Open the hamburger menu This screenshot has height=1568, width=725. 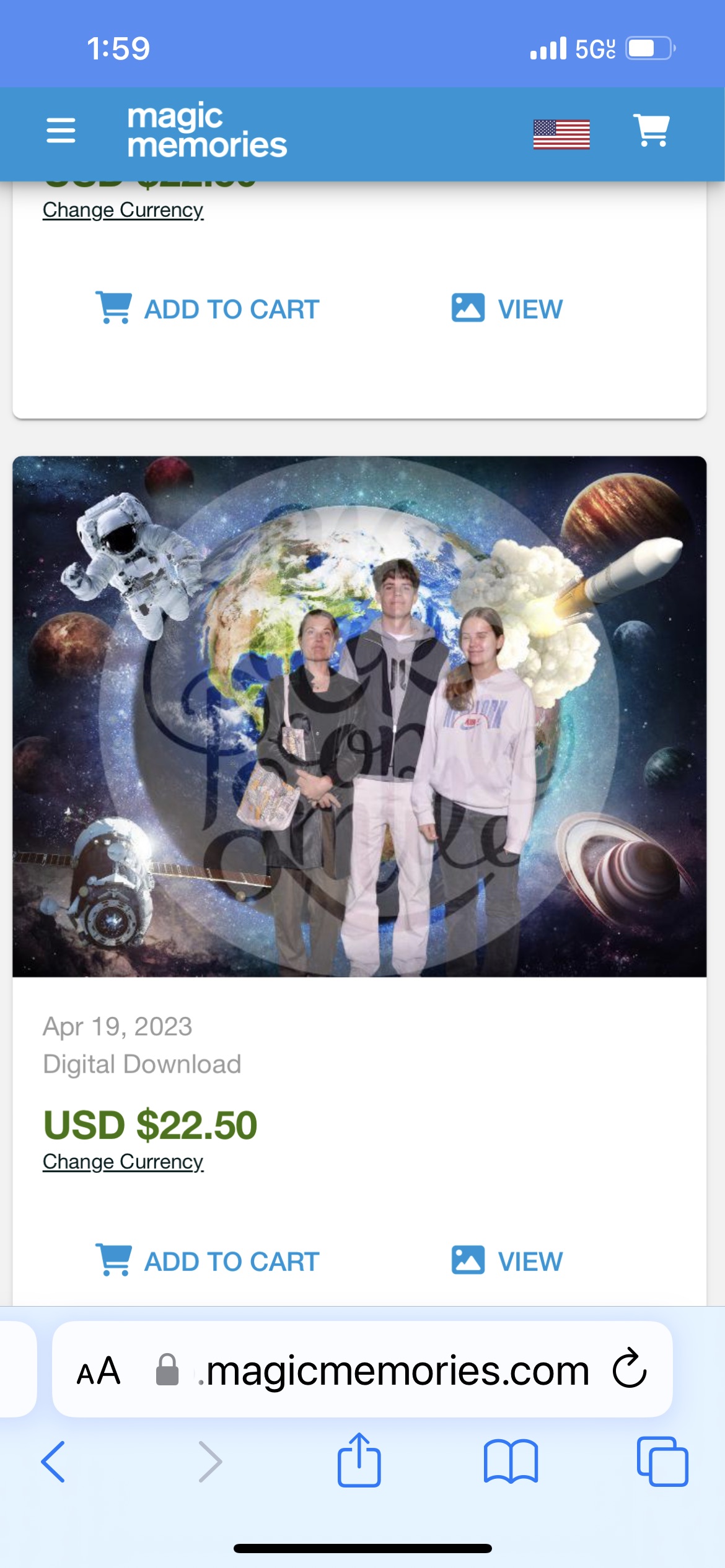[61, 131]
